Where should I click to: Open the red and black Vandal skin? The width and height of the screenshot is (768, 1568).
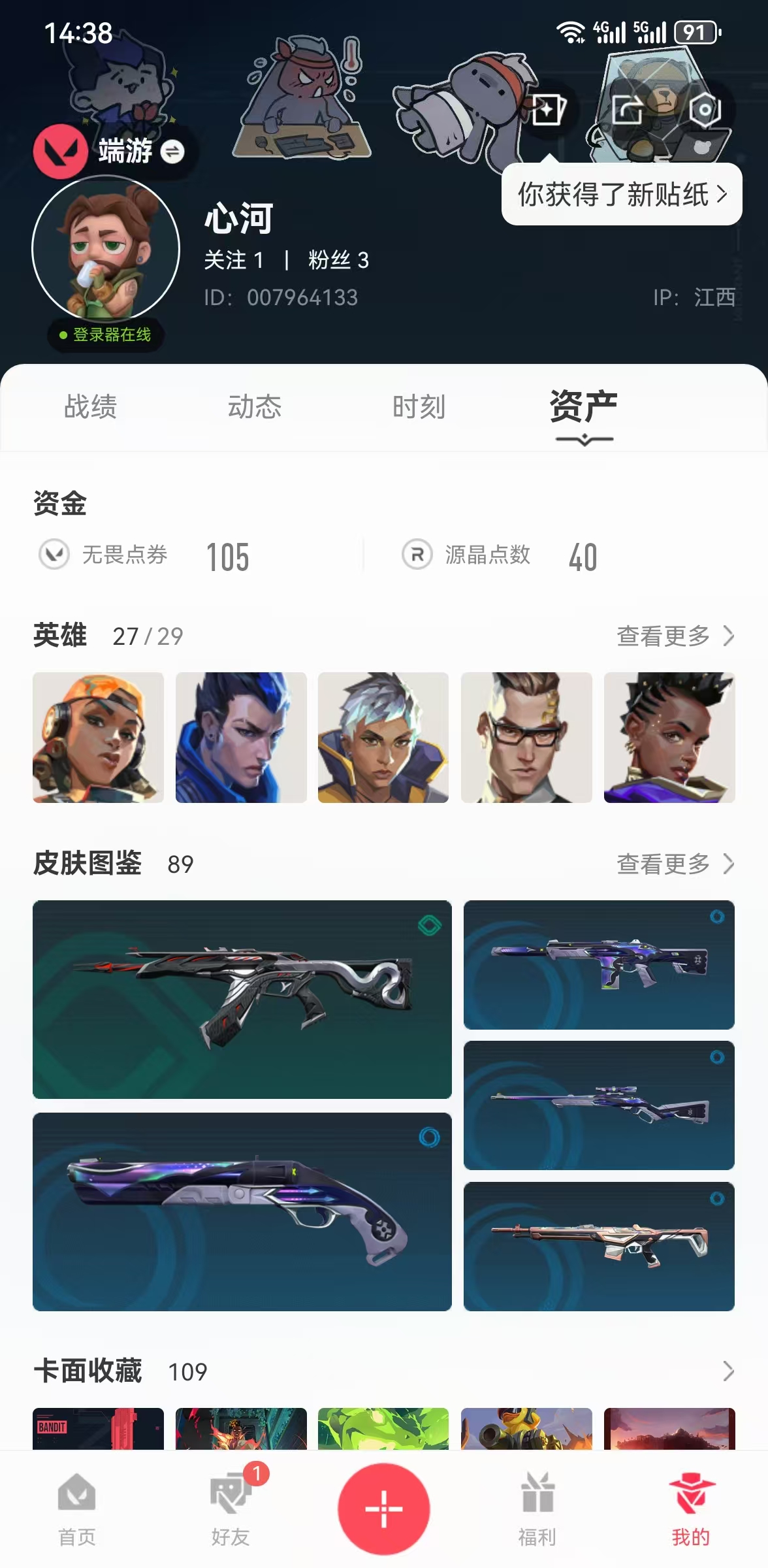pos(242,999)
